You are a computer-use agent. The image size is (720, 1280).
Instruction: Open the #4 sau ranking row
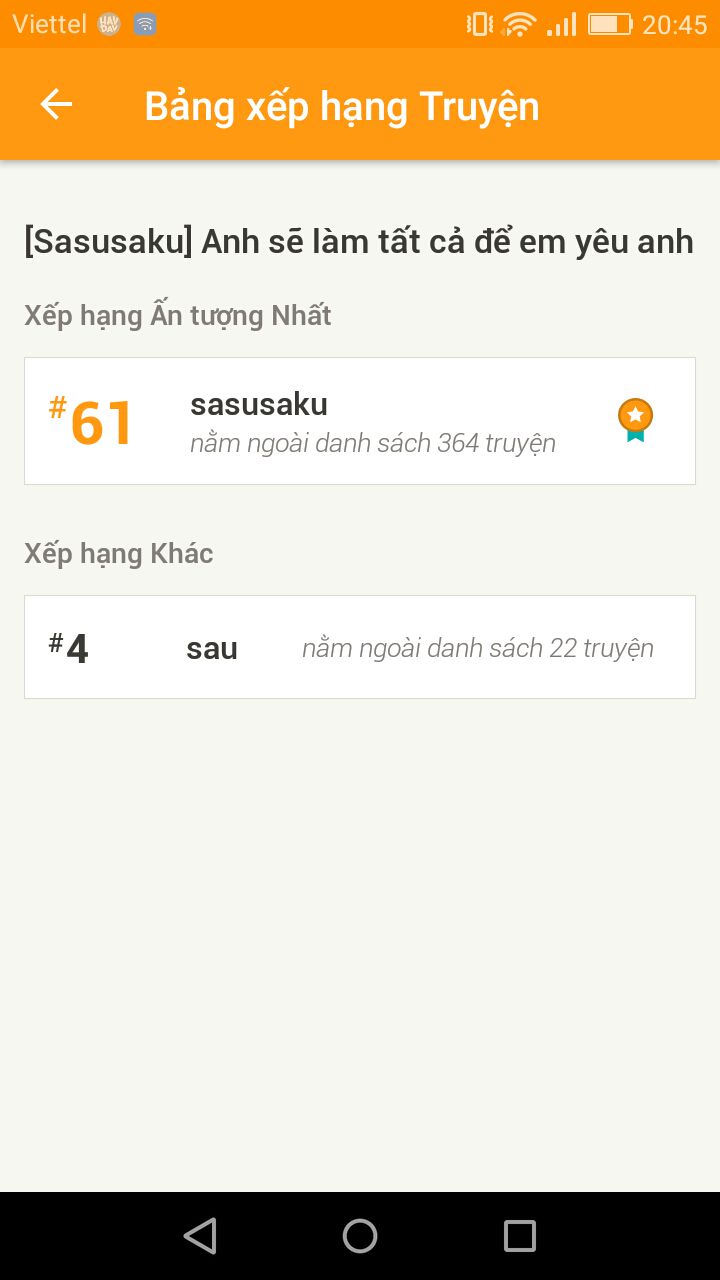359,647
